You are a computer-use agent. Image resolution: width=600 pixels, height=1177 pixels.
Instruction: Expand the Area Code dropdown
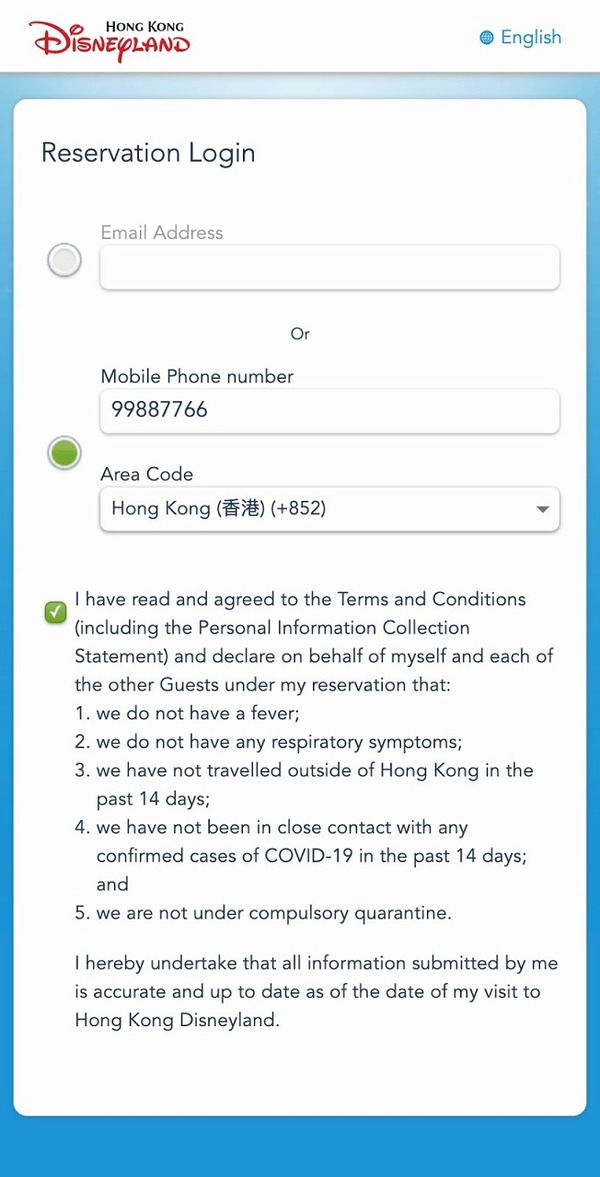click(x=329, y=509)
